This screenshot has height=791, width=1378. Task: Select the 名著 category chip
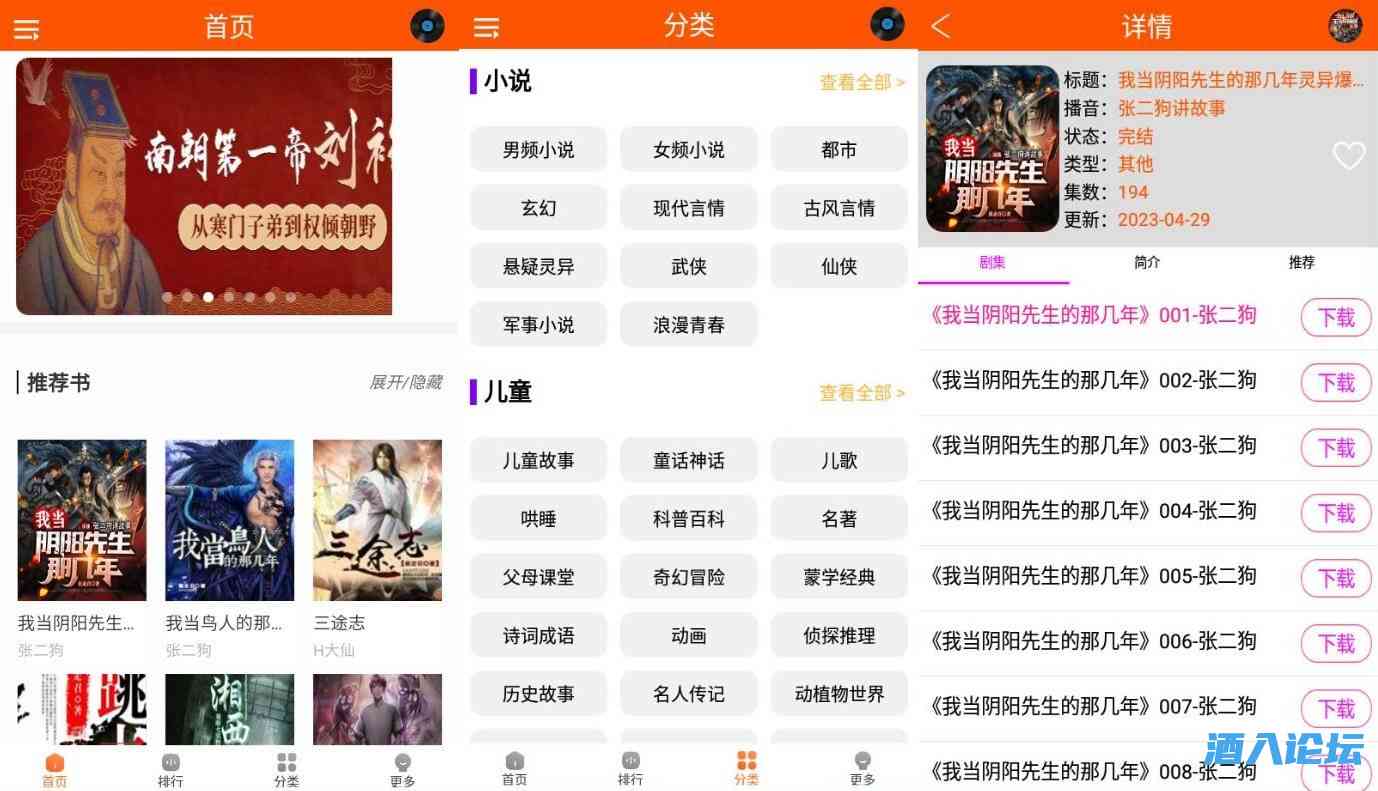coord(838,519)
